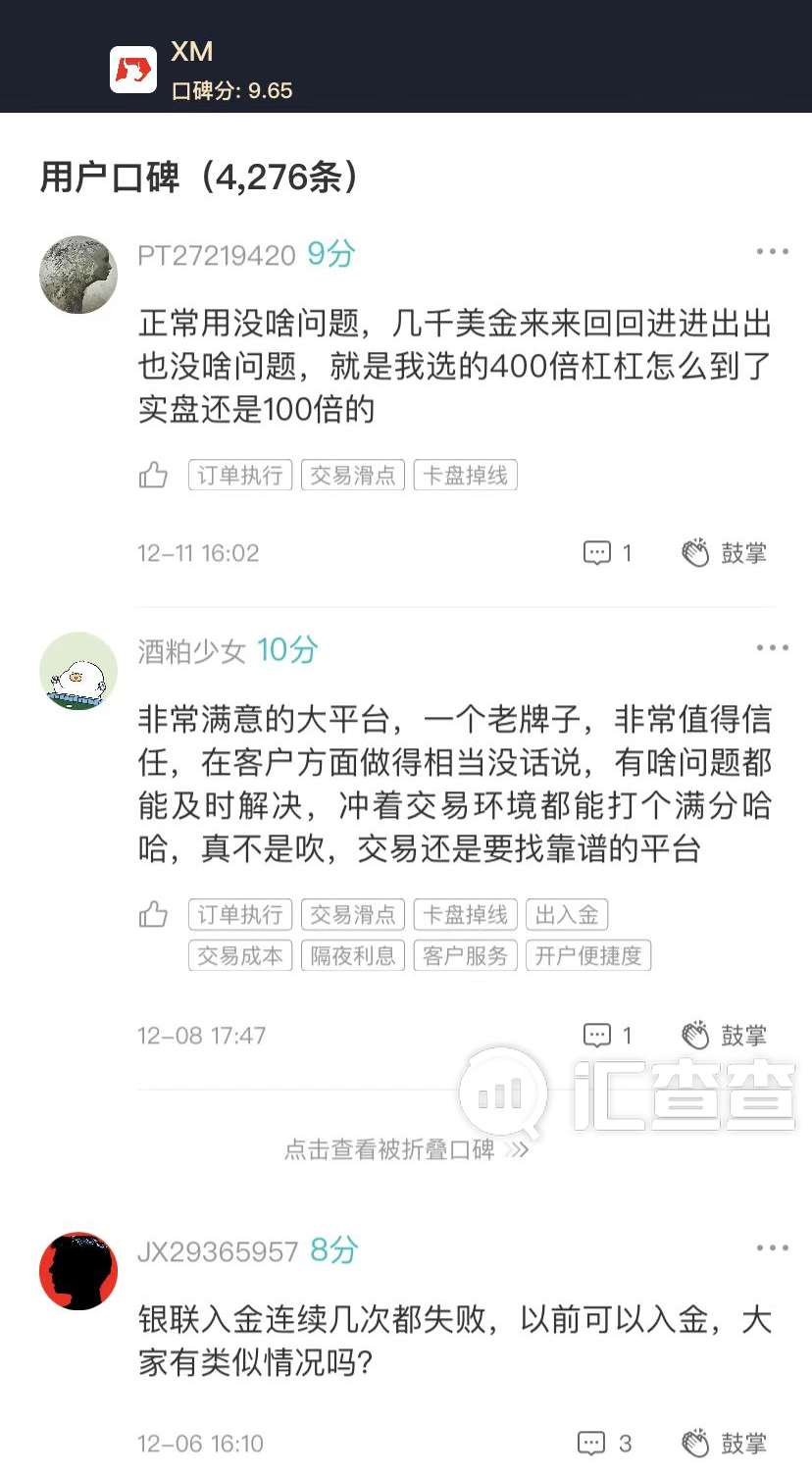This screenshot has width=812, height=1475.
Task: Open 酒粕少女's avatar profile
Action: tap(78, 671)
